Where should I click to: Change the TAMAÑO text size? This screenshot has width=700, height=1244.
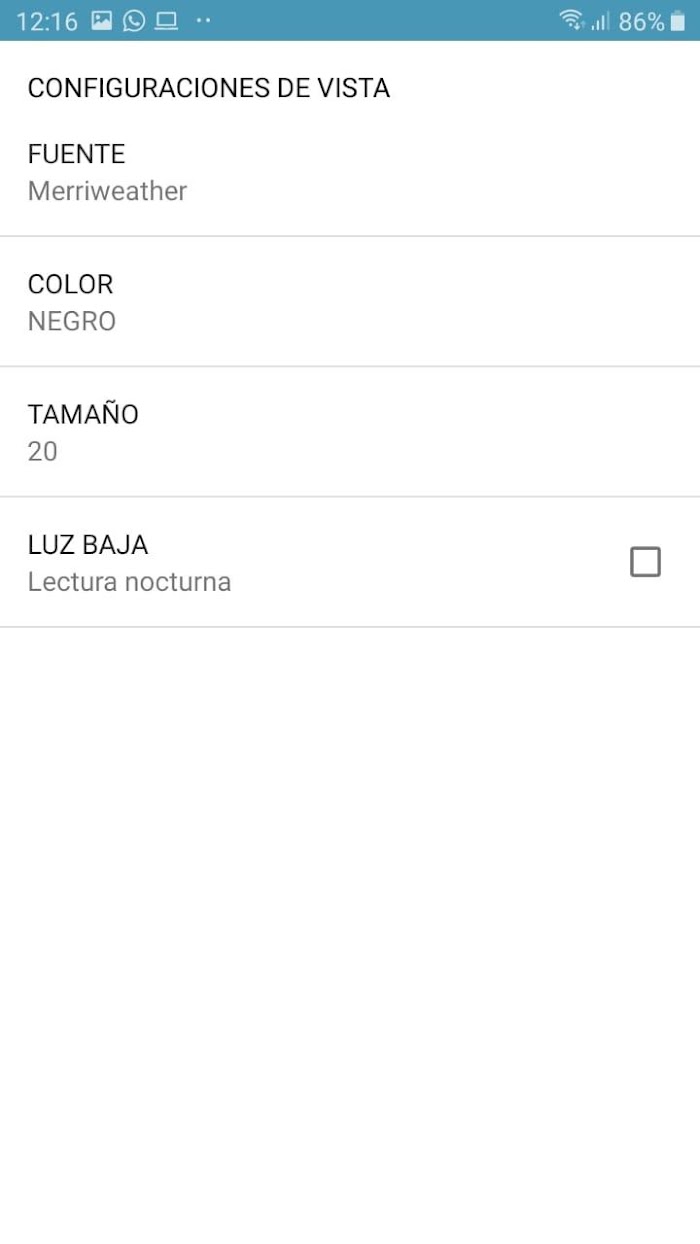click(x=350, y=432)
